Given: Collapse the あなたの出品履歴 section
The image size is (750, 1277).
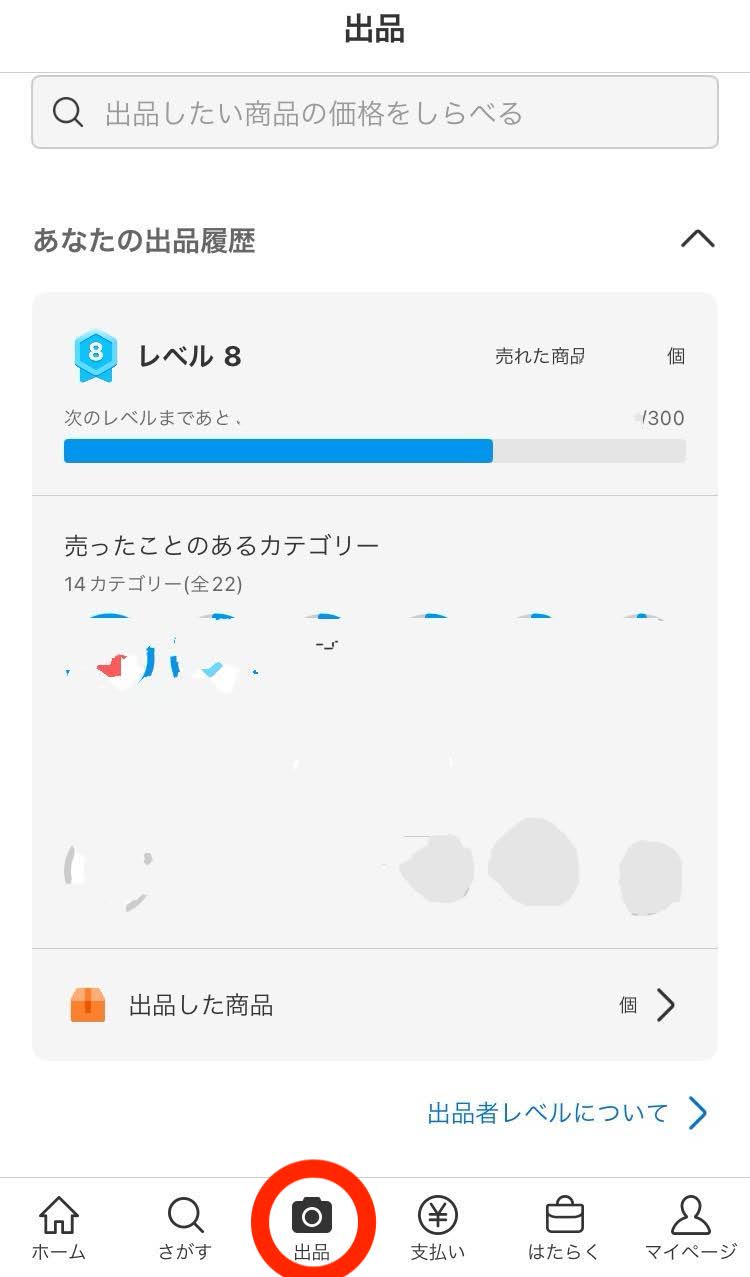Looking at the screenshot, I should (697, 239).
